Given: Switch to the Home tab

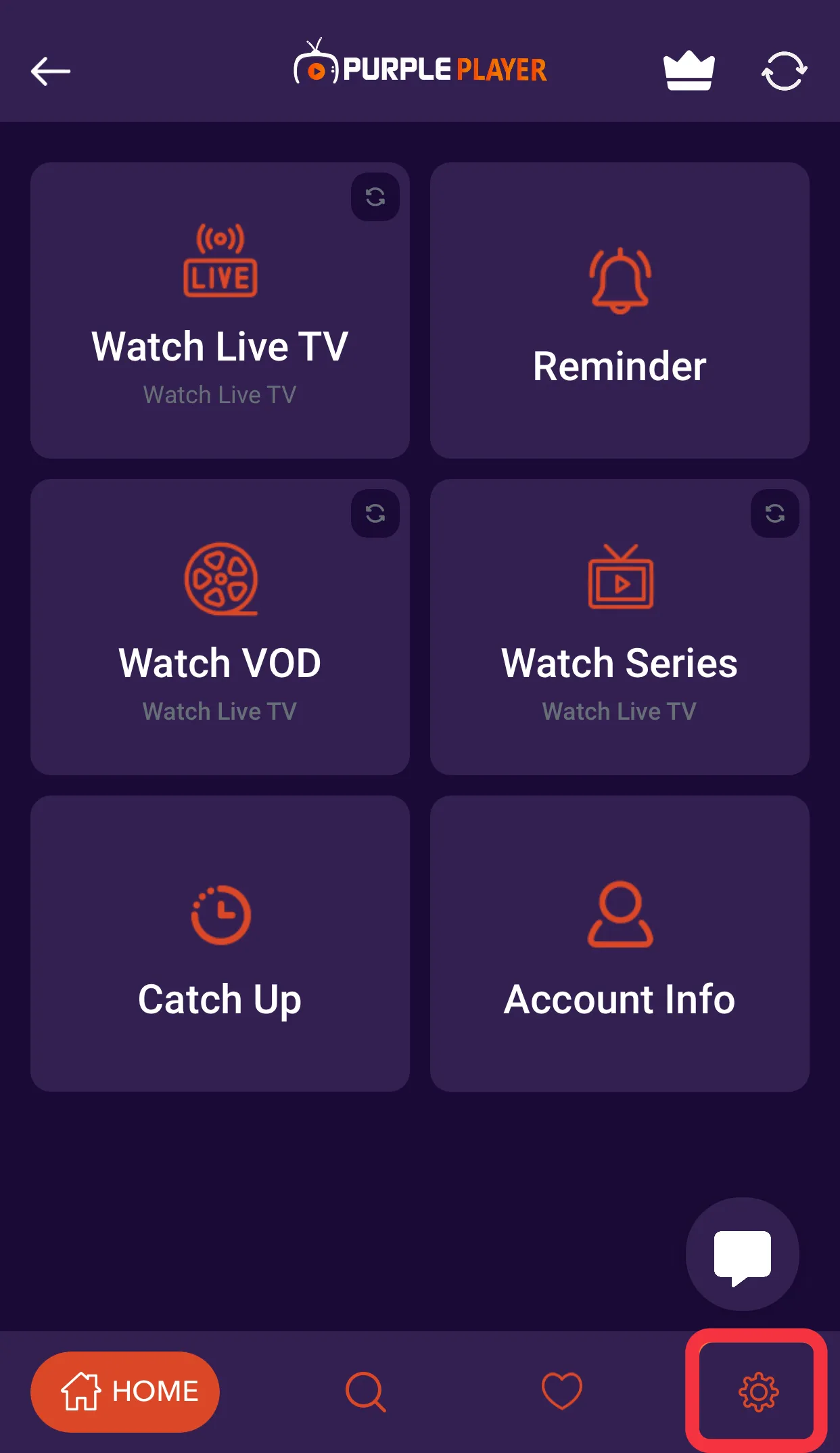Looking at the screenshot, I should (x=125, y=1391).
